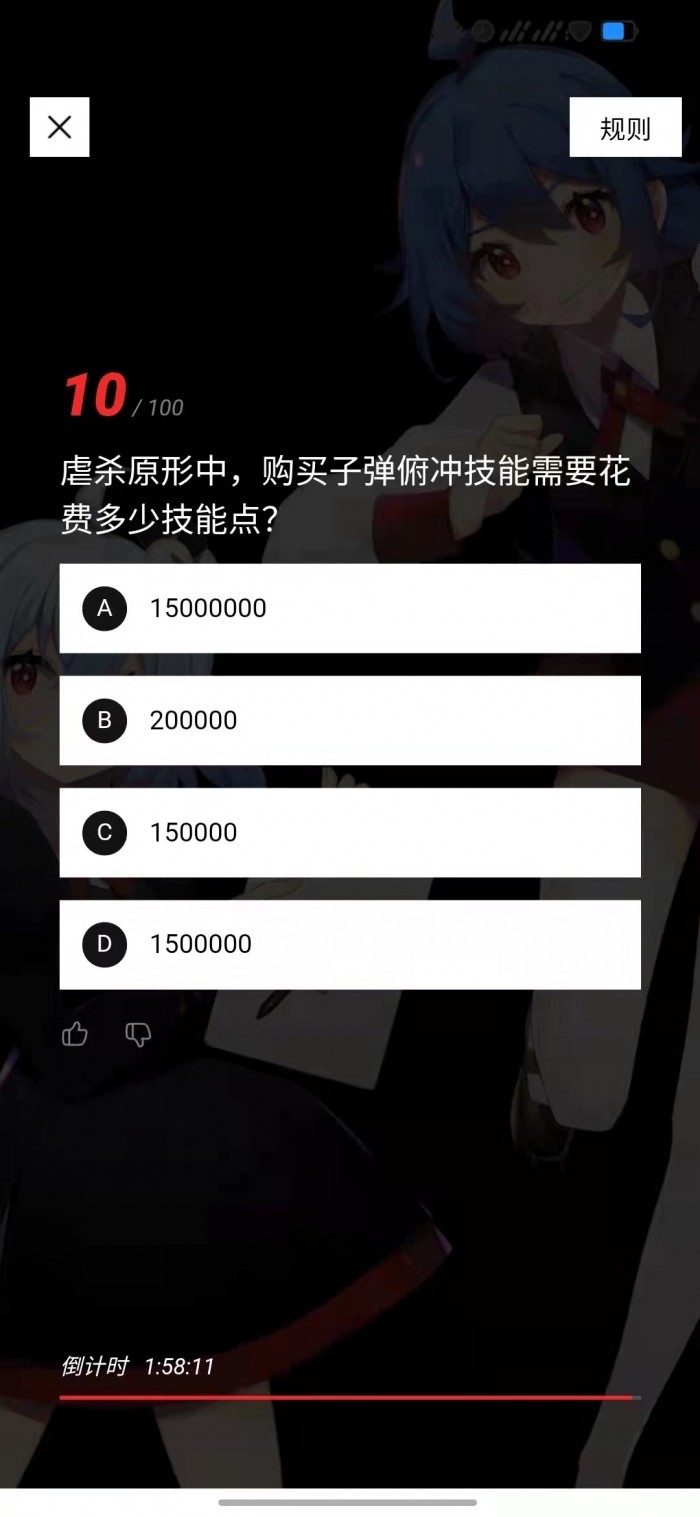Close the quiz with the X button
Viewport: 700px width, 1517px height.
(60, 127)
